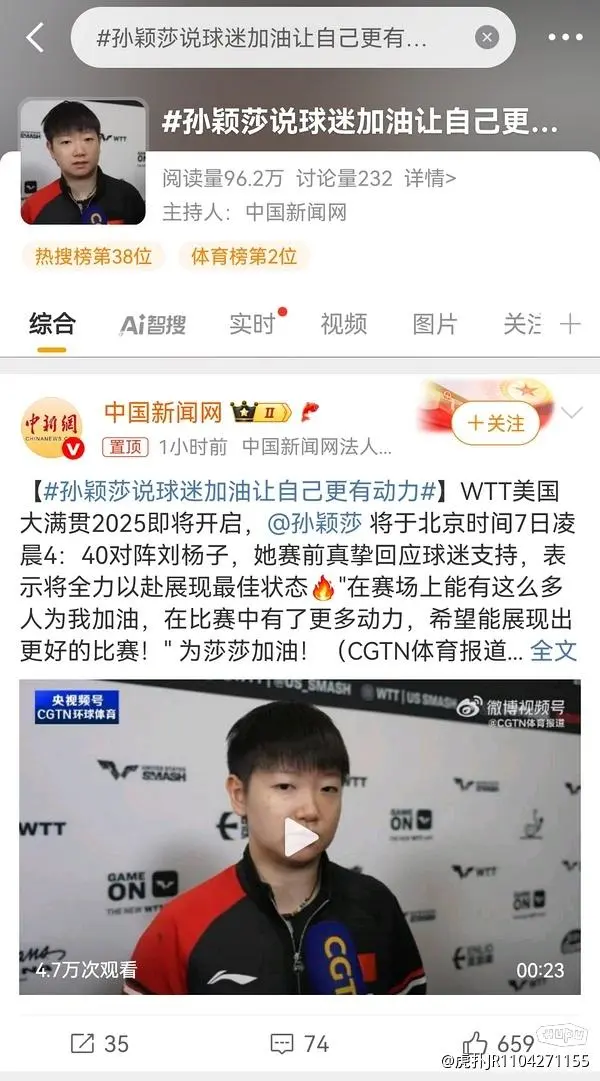Image resolution: width=600 pixels, height=1081 pixels.
Task: Go back using the top-left arrow
Action: coord(34,38)
